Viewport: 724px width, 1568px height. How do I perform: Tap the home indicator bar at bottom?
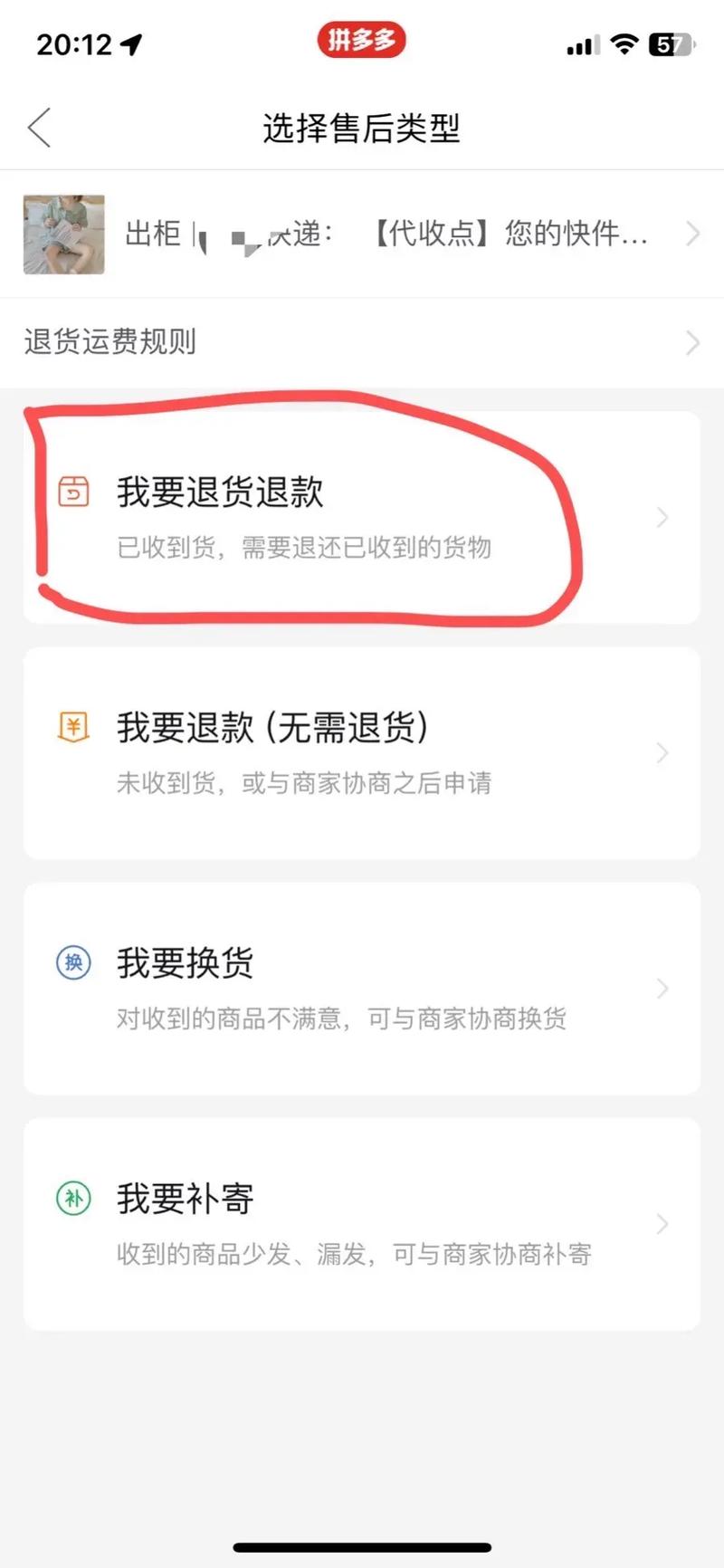pos(362,1539)
